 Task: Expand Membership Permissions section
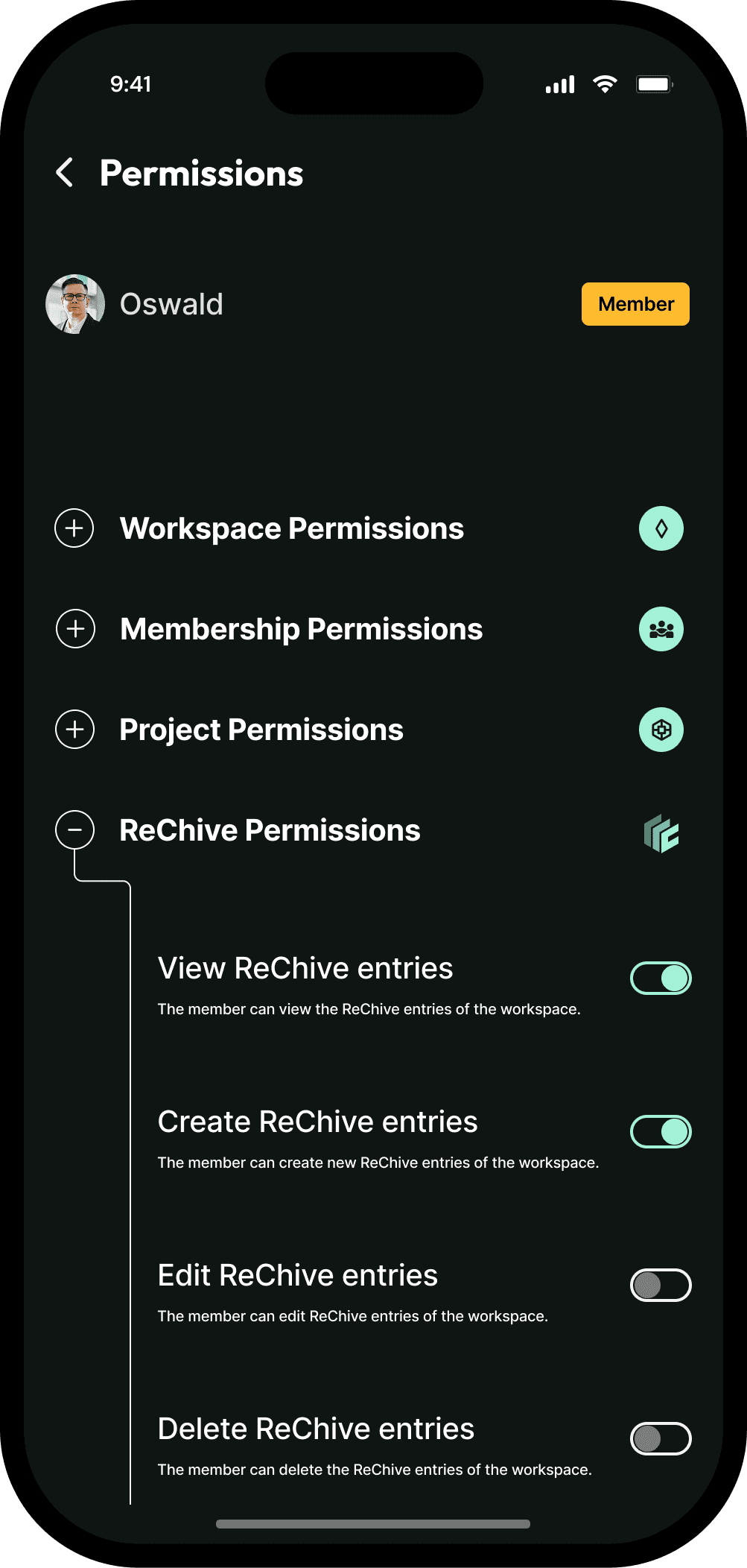[x=75, y=629]
